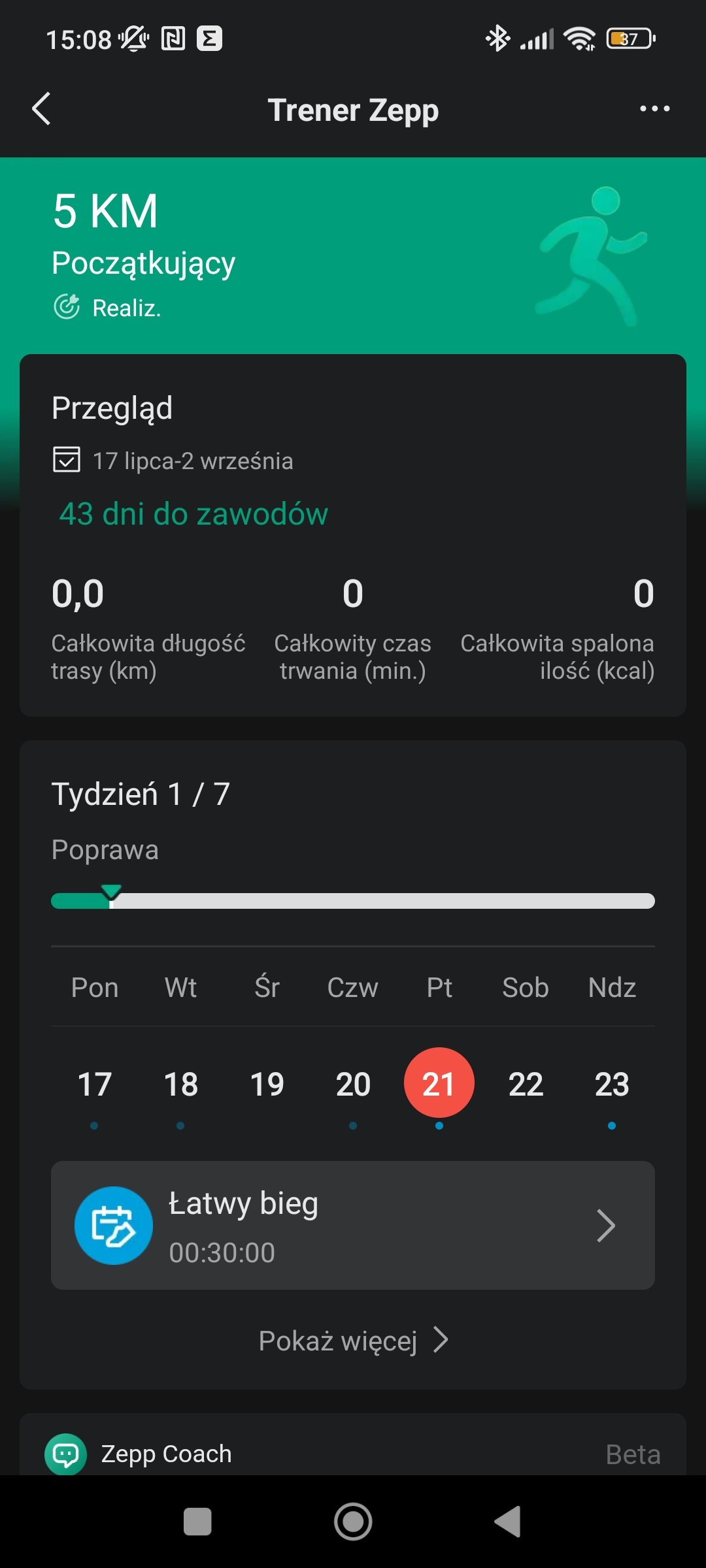Select day 23 in the calendar
The image size is (706, 1568).
[x=612, y=1085]
